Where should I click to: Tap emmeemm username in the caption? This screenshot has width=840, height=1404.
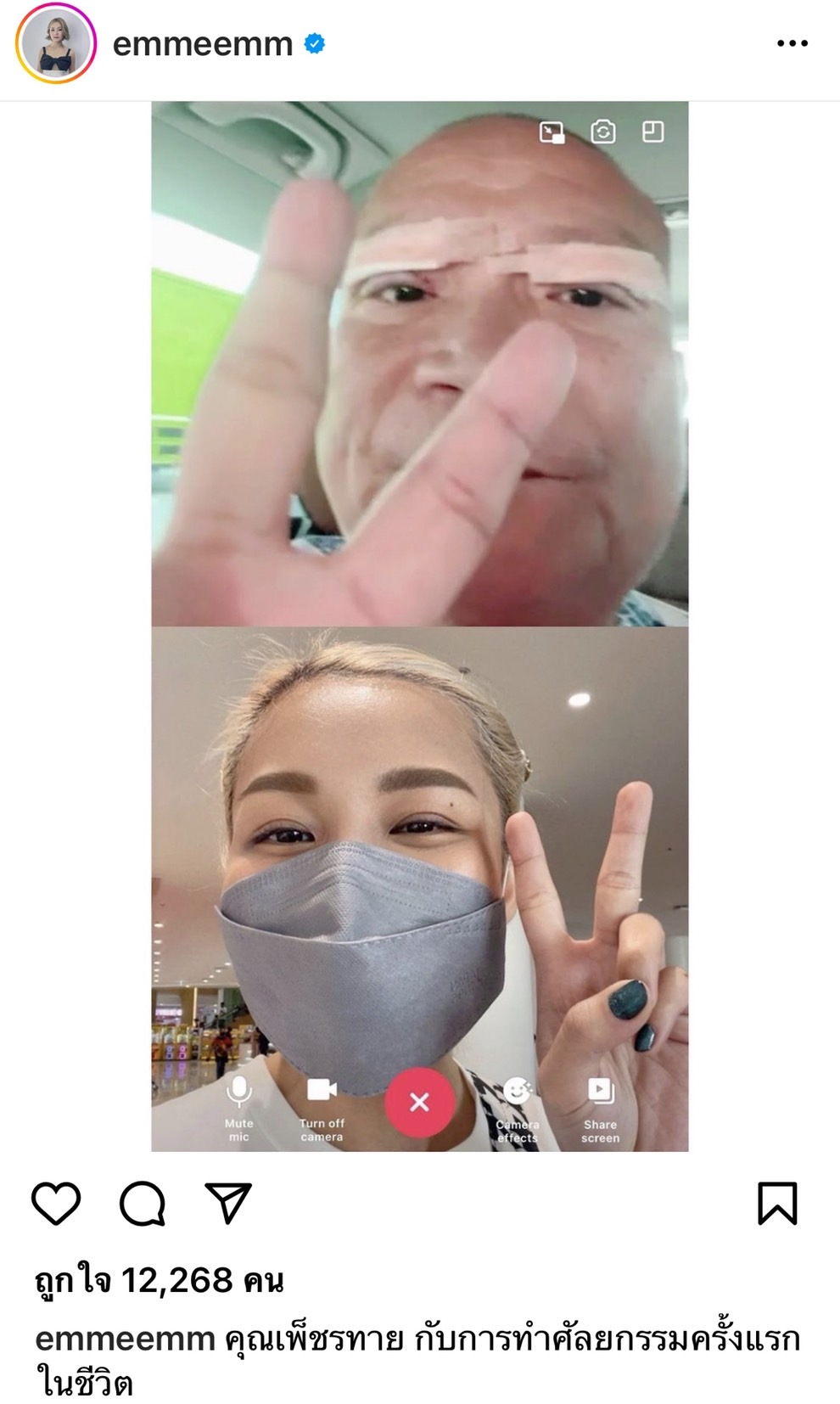[x=125, y=1339]
